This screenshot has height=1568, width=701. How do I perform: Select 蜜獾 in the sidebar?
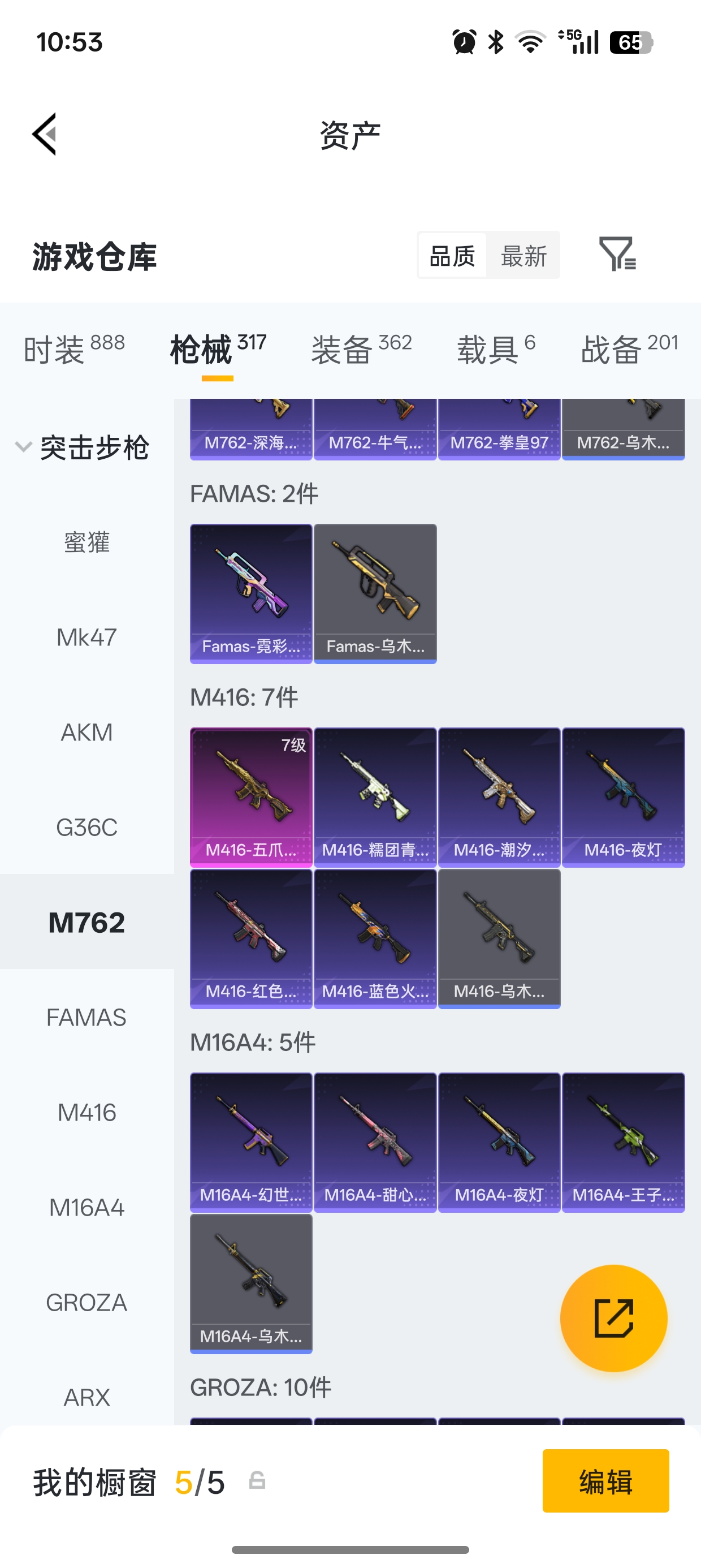coord(86,542)
